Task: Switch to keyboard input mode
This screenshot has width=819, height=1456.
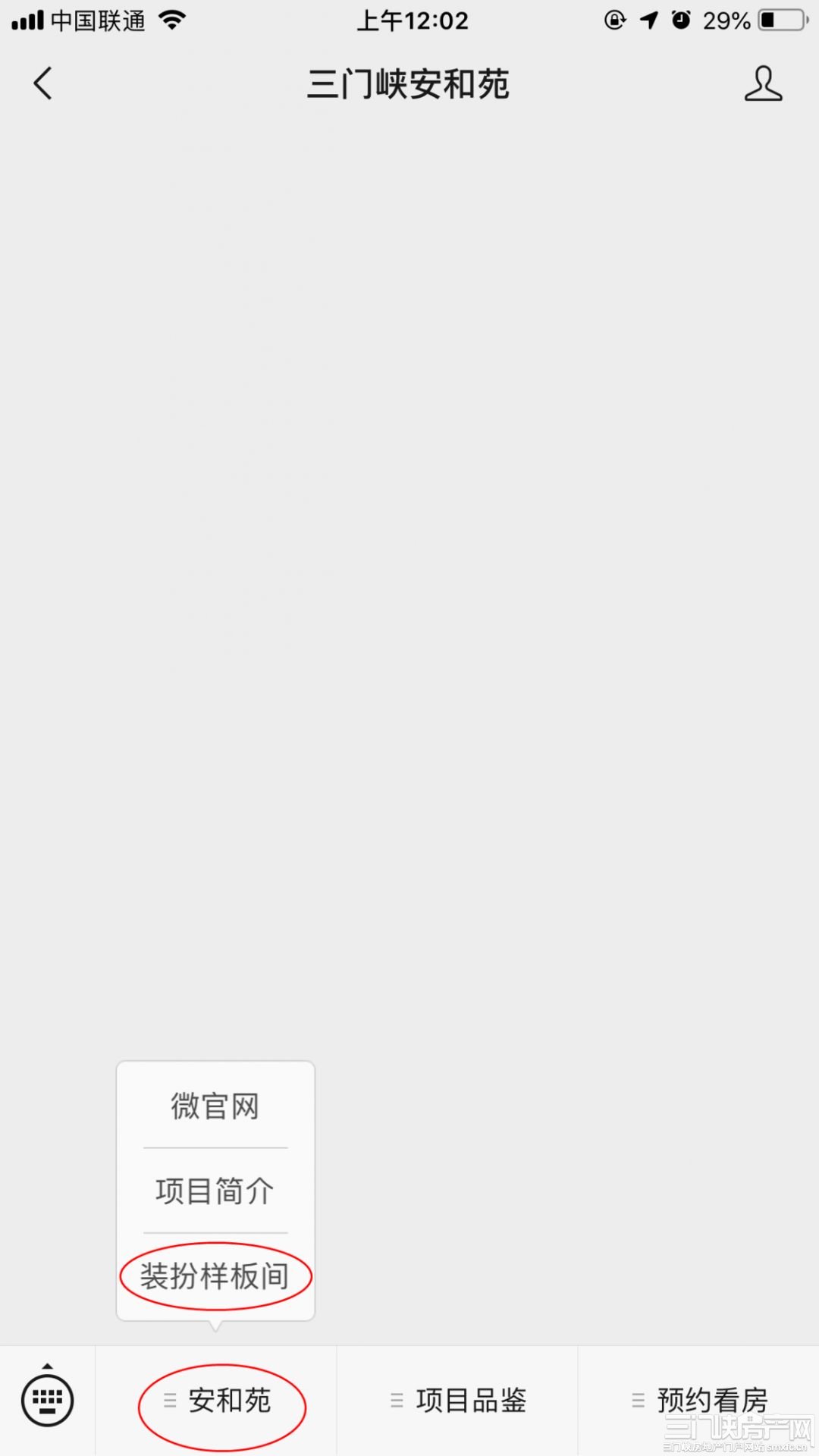Action: coord(48,1400)
